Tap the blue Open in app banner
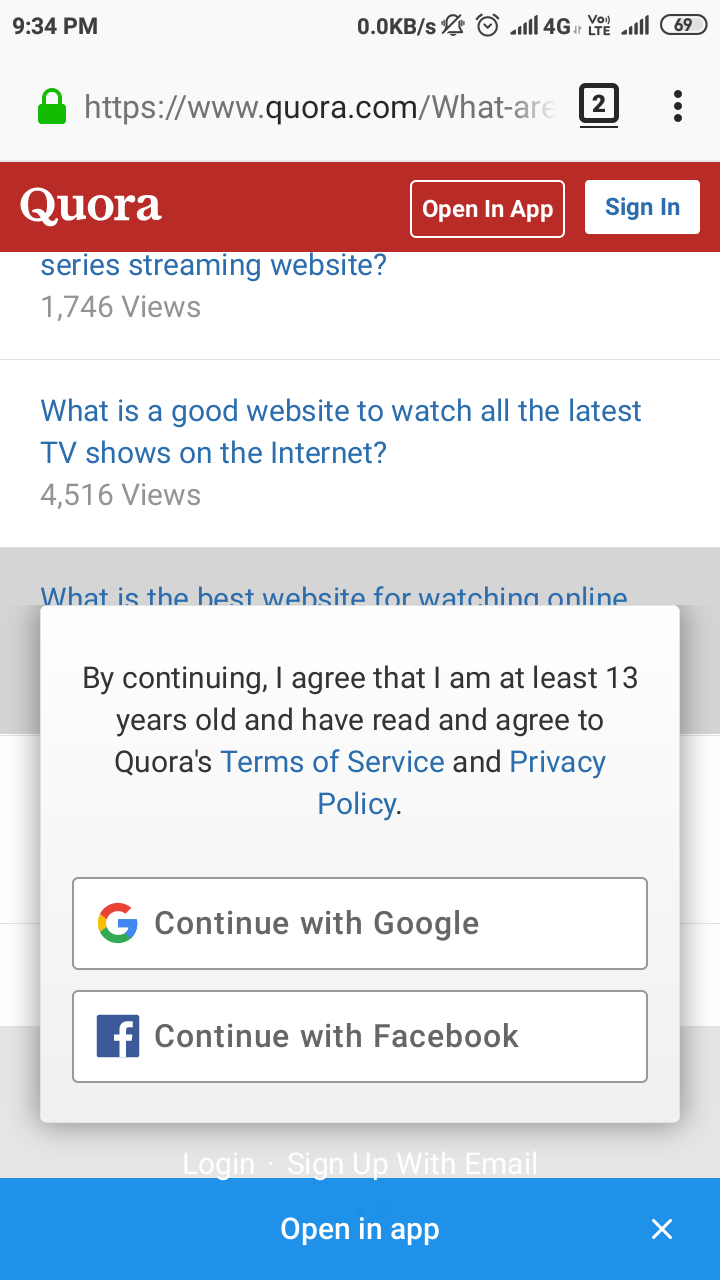This screenshot has width=720, height=1280. coord(360,1229)
